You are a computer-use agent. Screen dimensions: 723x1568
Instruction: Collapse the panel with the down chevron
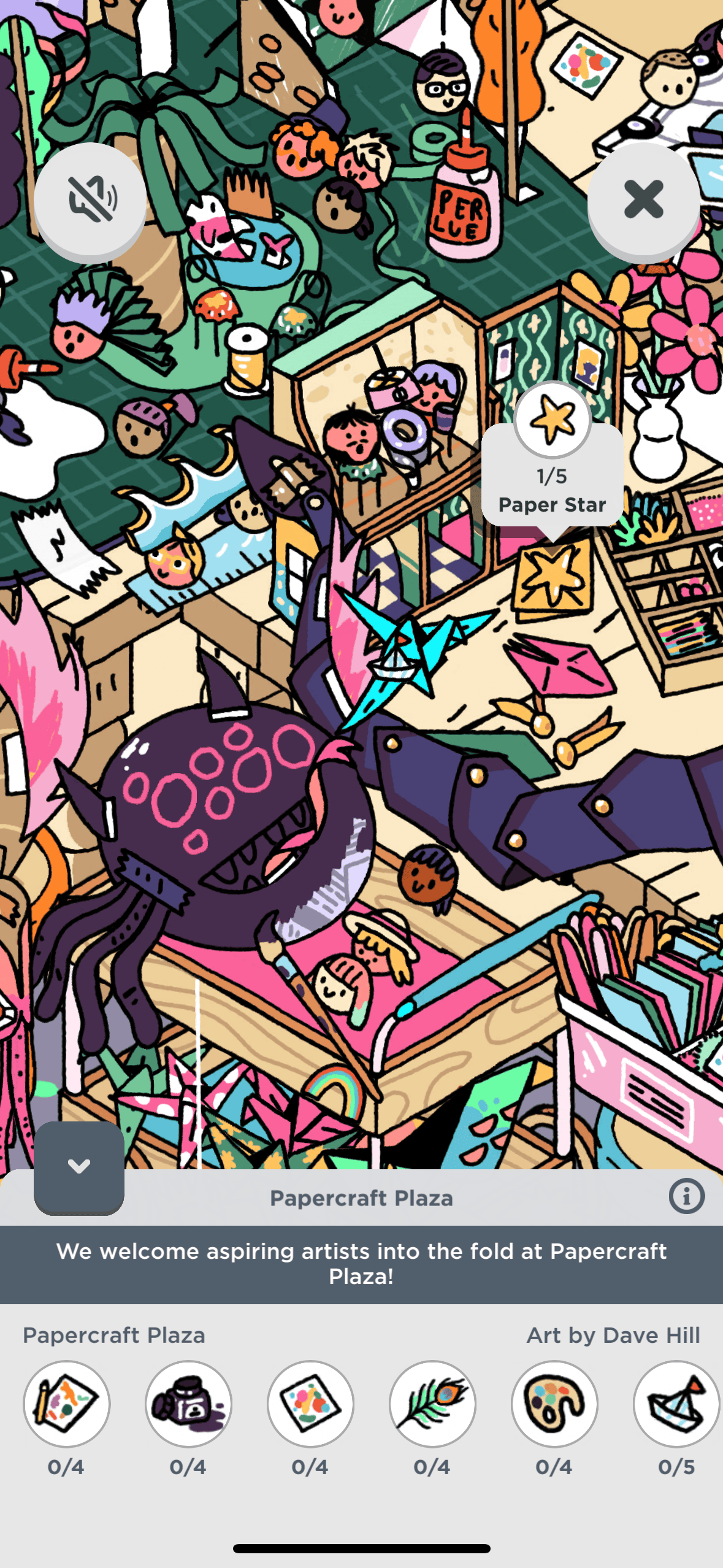(79, 1167)
